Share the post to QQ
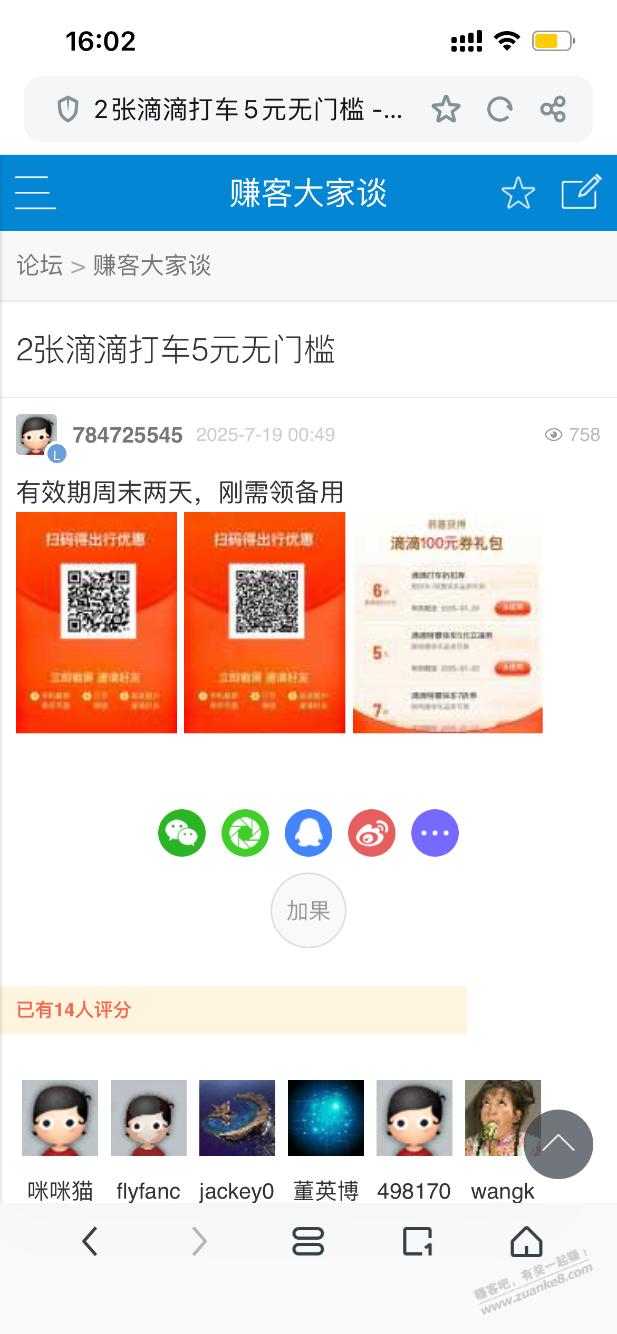617x1334 pixels. 308,832
